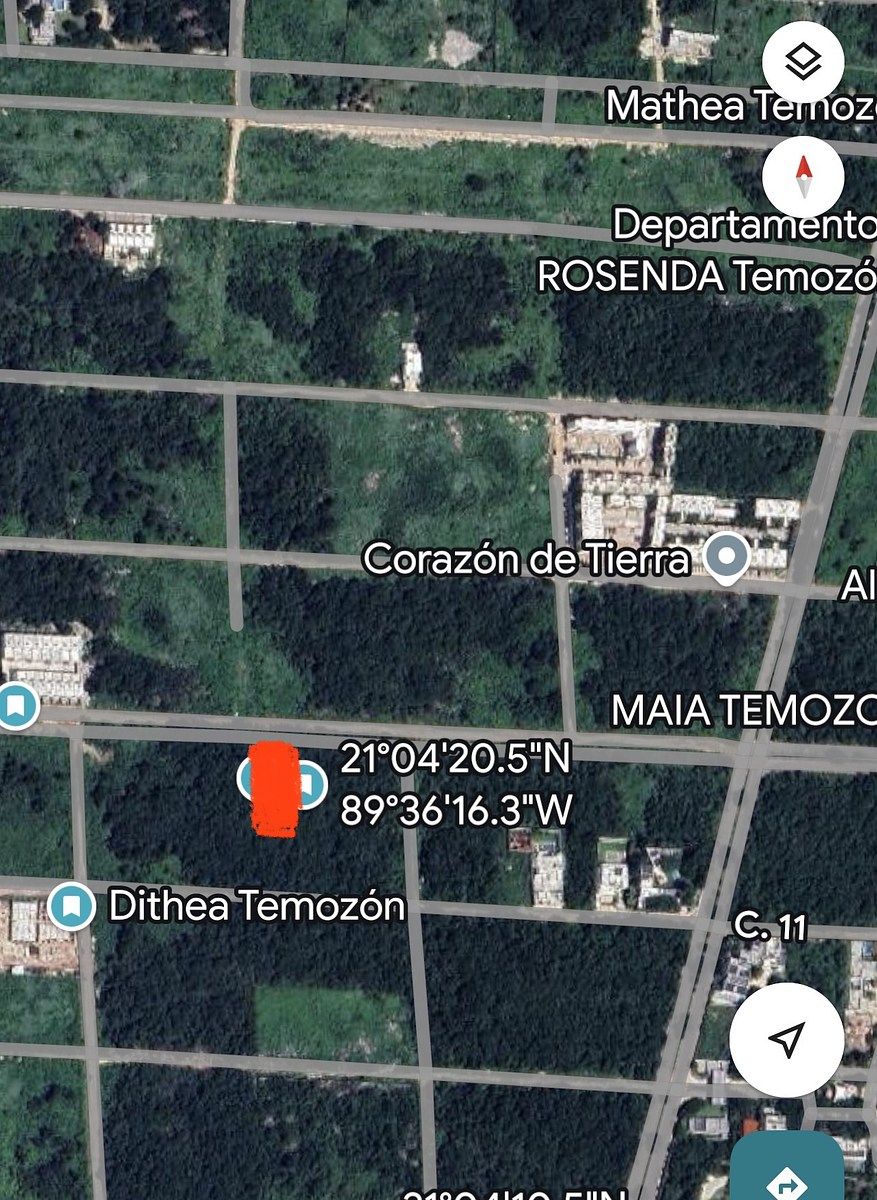Center map on my current location
This screenshot has width=877, height=1200.
pyautogui.click(x=788, y=1039)
